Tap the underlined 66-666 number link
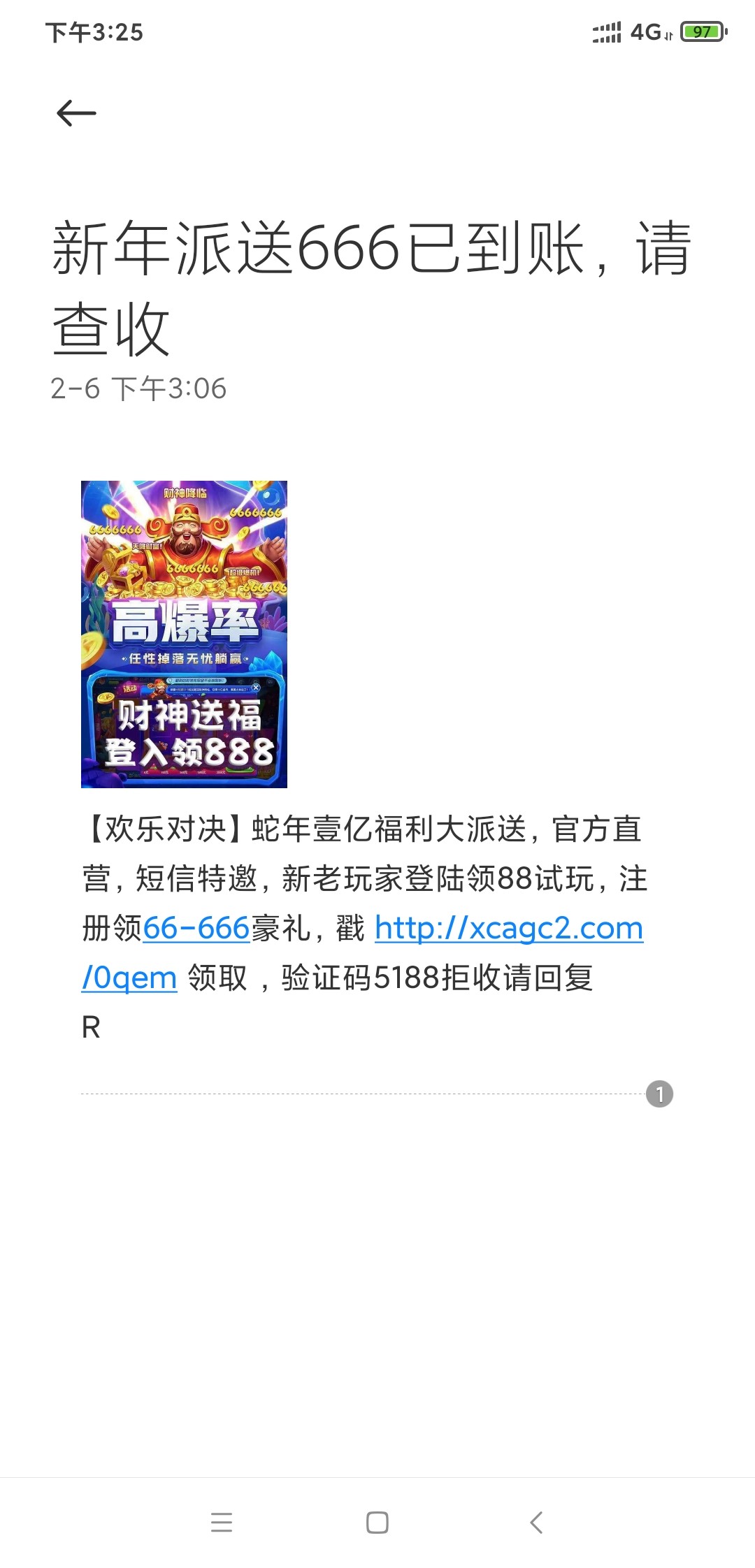755x1568 pixels. pos(196,929)
